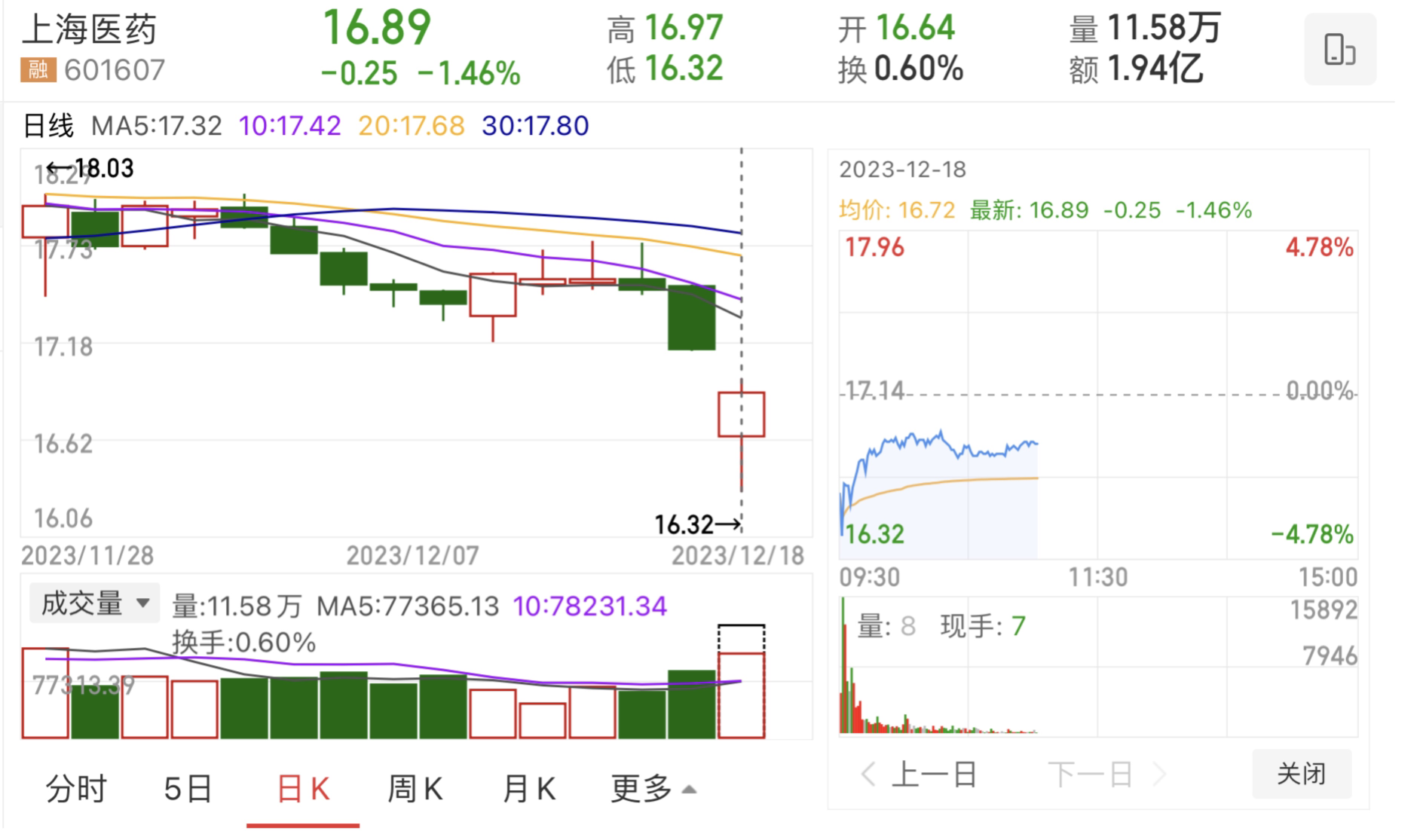Viewport: 1420px width, 840px height.
Task: Show the 月K chart tab
Action: click(x=529, y=789)
